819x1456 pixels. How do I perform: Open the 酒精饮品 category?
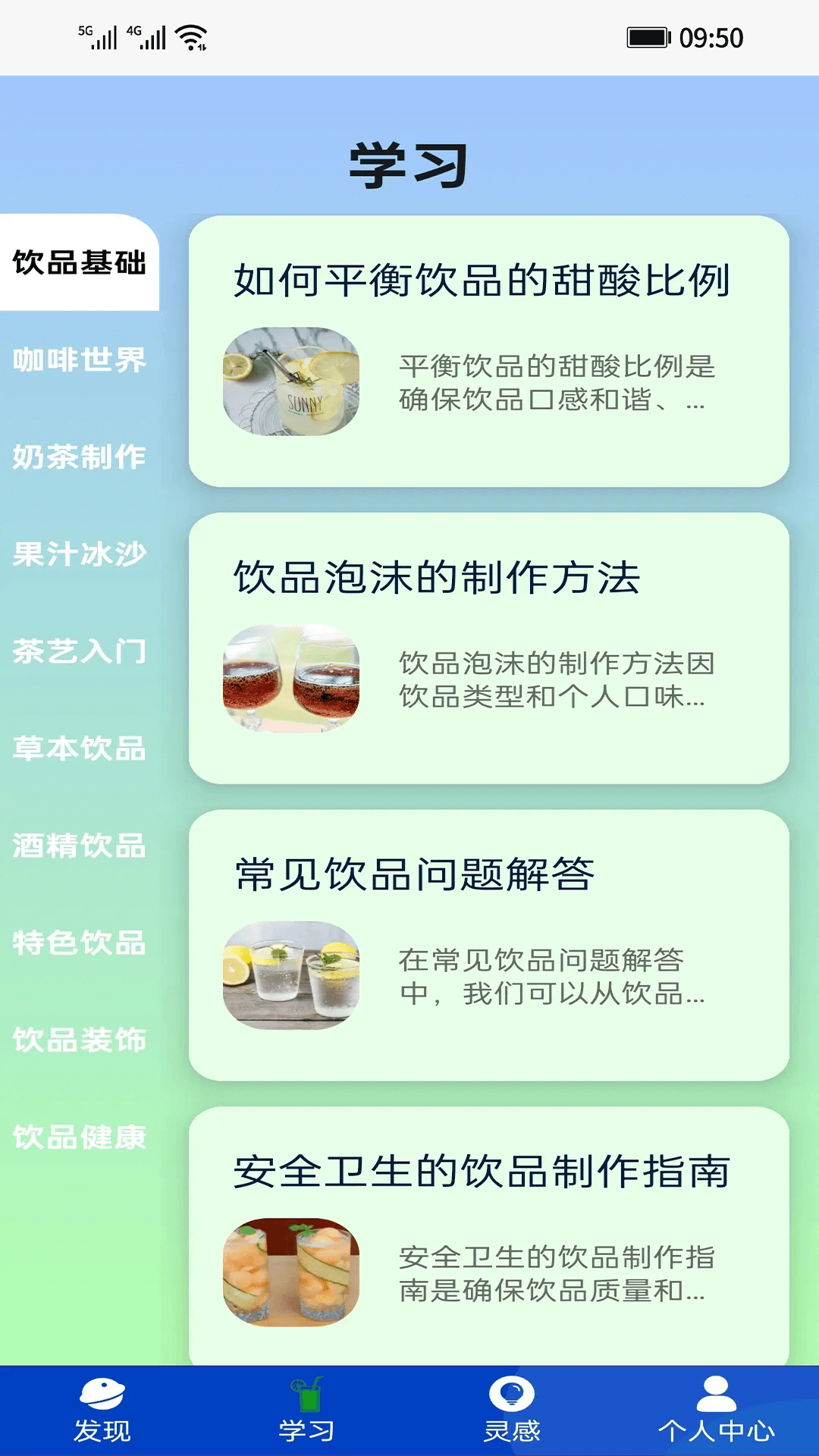pyautogui.click(x=79, y=846)
